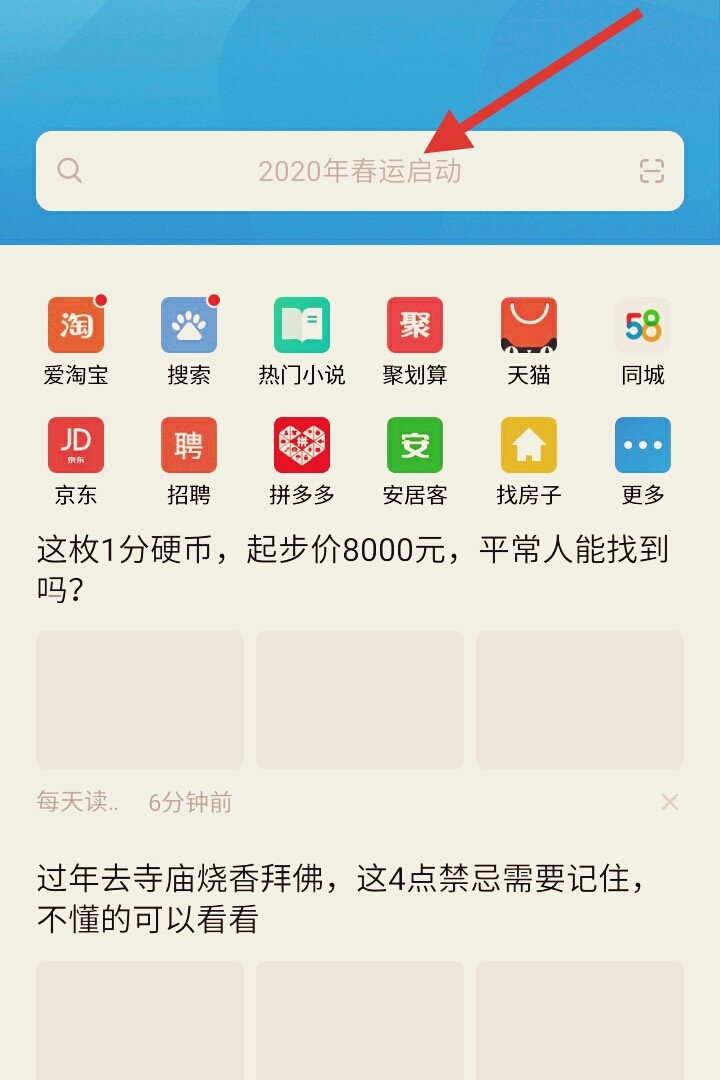The width and height of the screenshot is (720, 1080).
Task: Tap the 2020年春运启动 search suggestion
Action: click(360, 170)
